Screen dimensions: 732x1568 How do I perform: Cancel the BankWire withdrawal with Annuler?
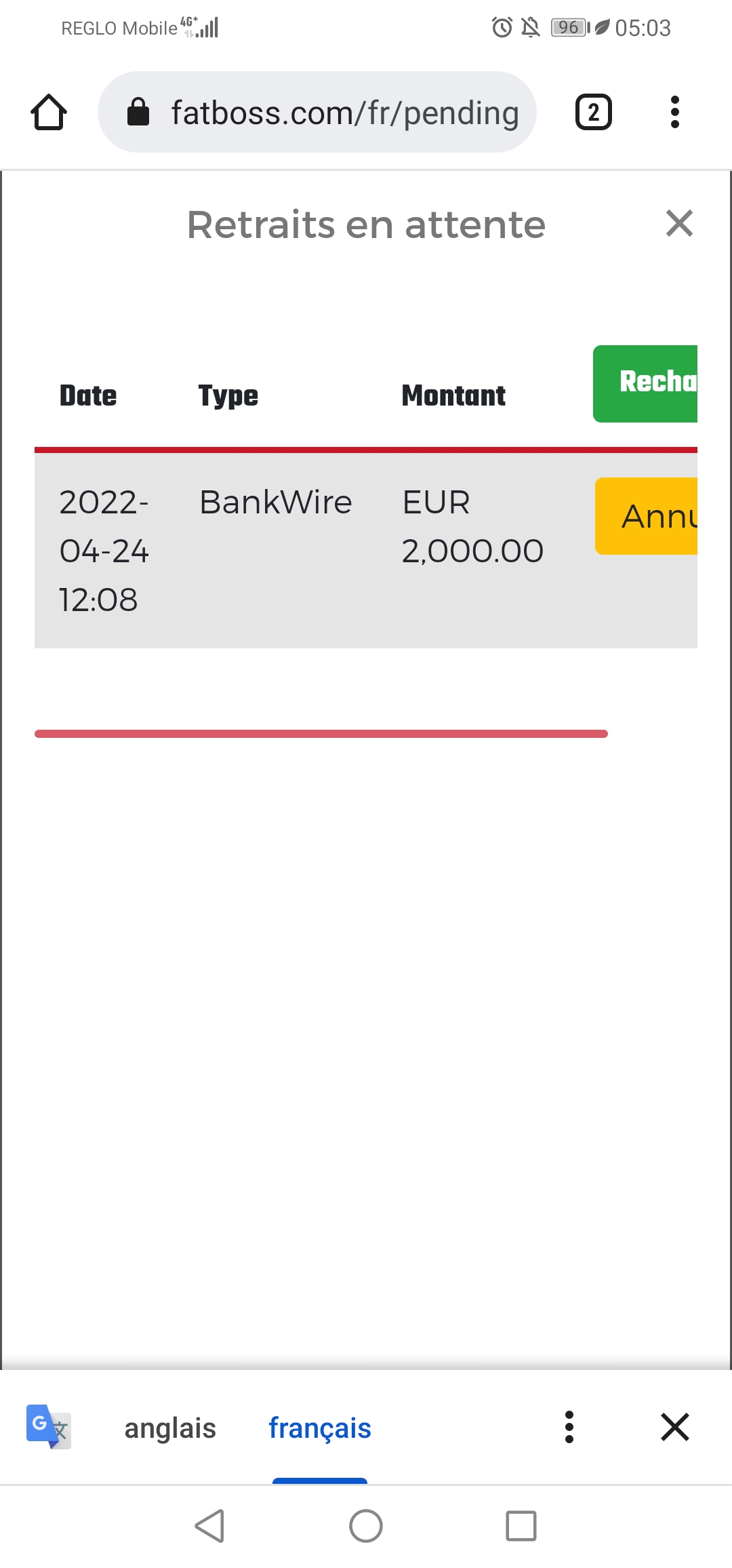647,516
